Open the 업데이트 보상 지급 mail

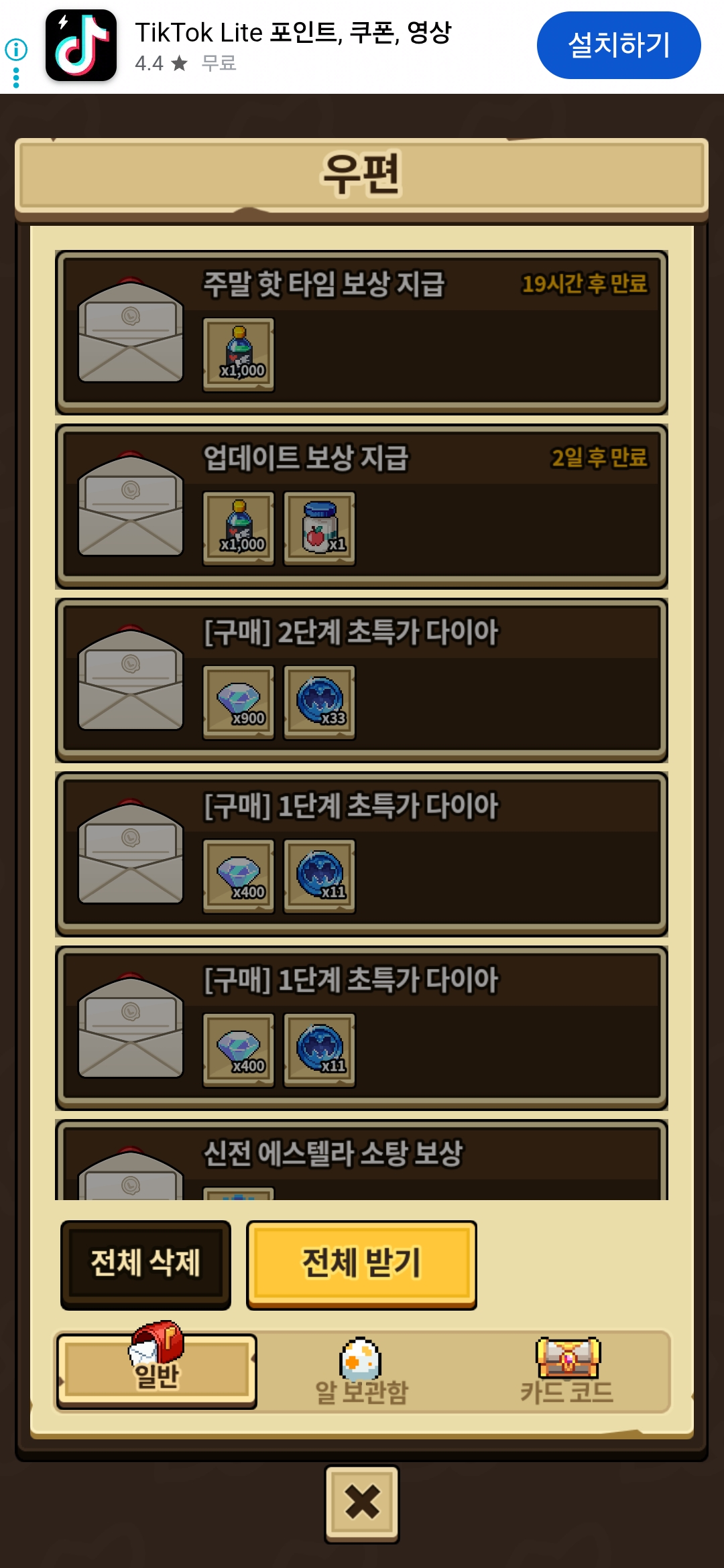(361, 506)
